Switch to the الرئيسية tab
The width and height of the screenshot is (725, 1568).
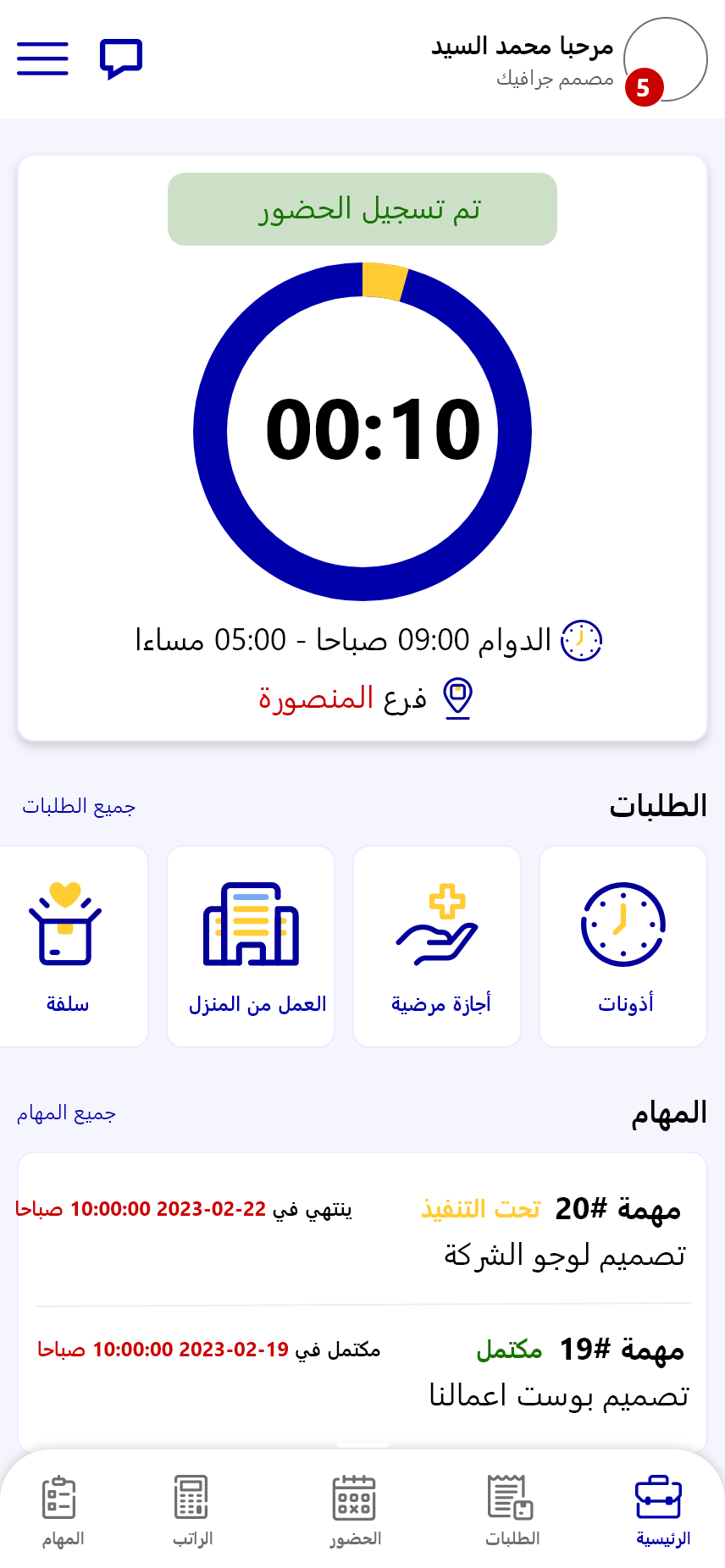(661, 1510)
